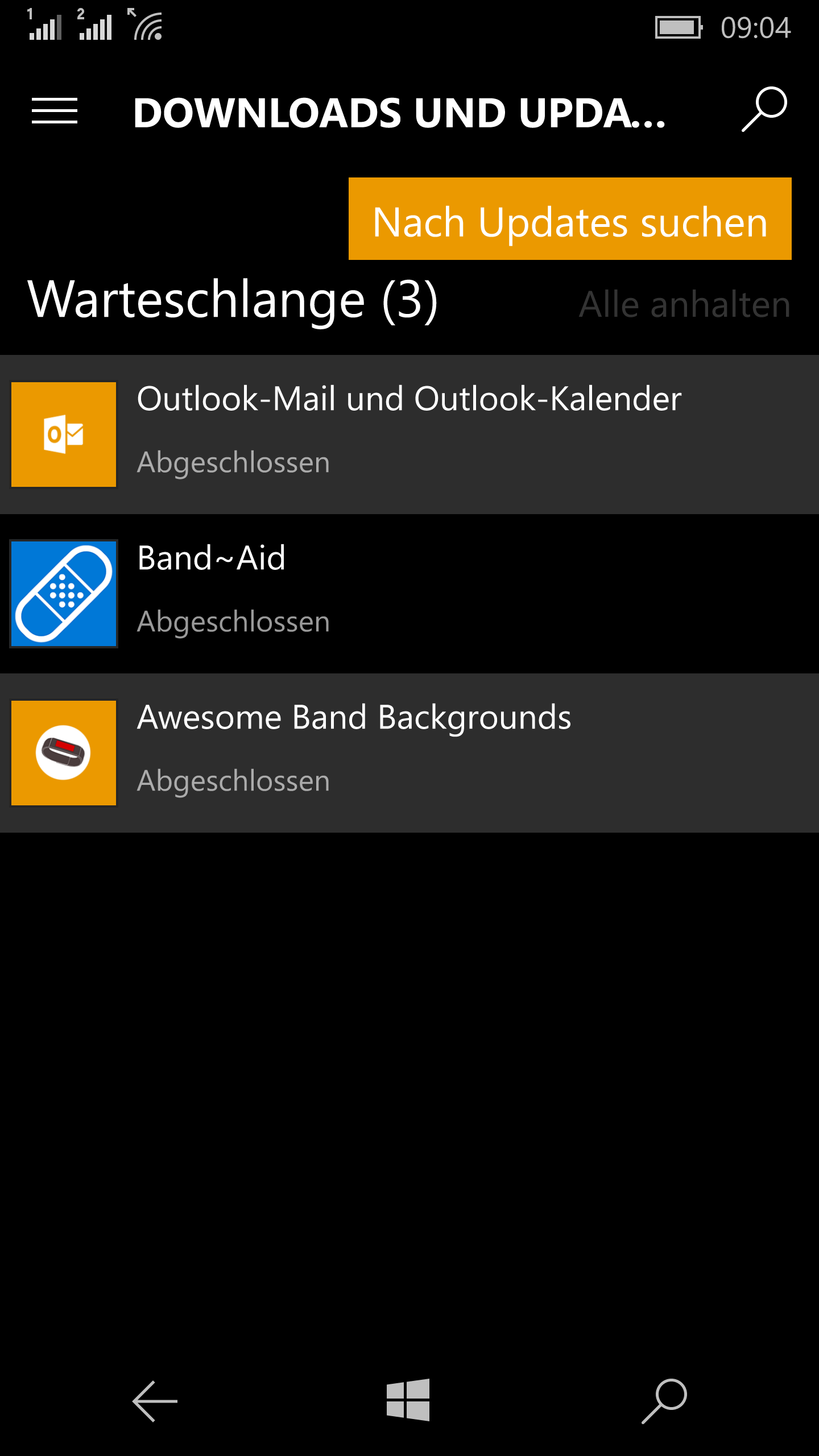
Task: Tap Nach Updates suchen button
Action: coord(570,219)
